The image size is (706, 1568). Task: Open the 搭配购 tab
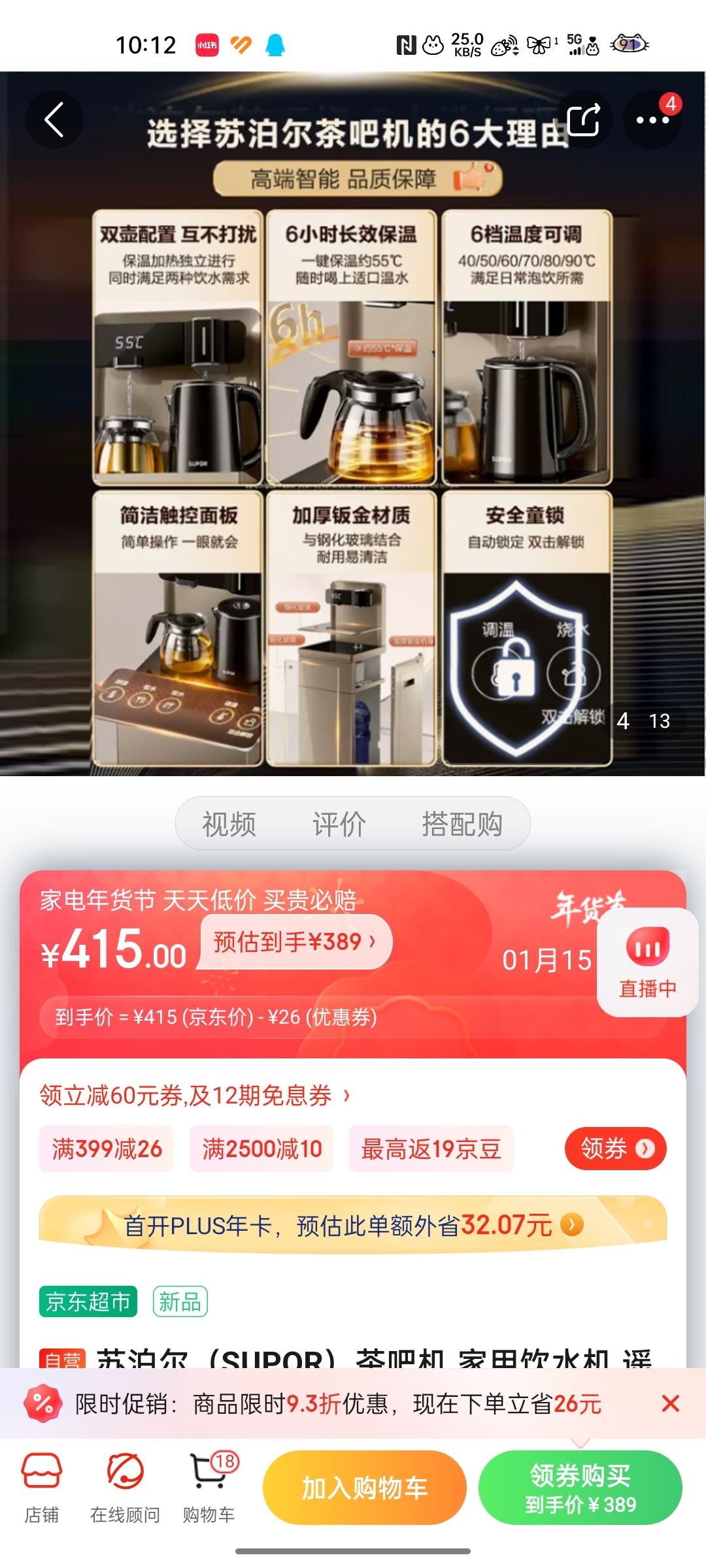462,824
